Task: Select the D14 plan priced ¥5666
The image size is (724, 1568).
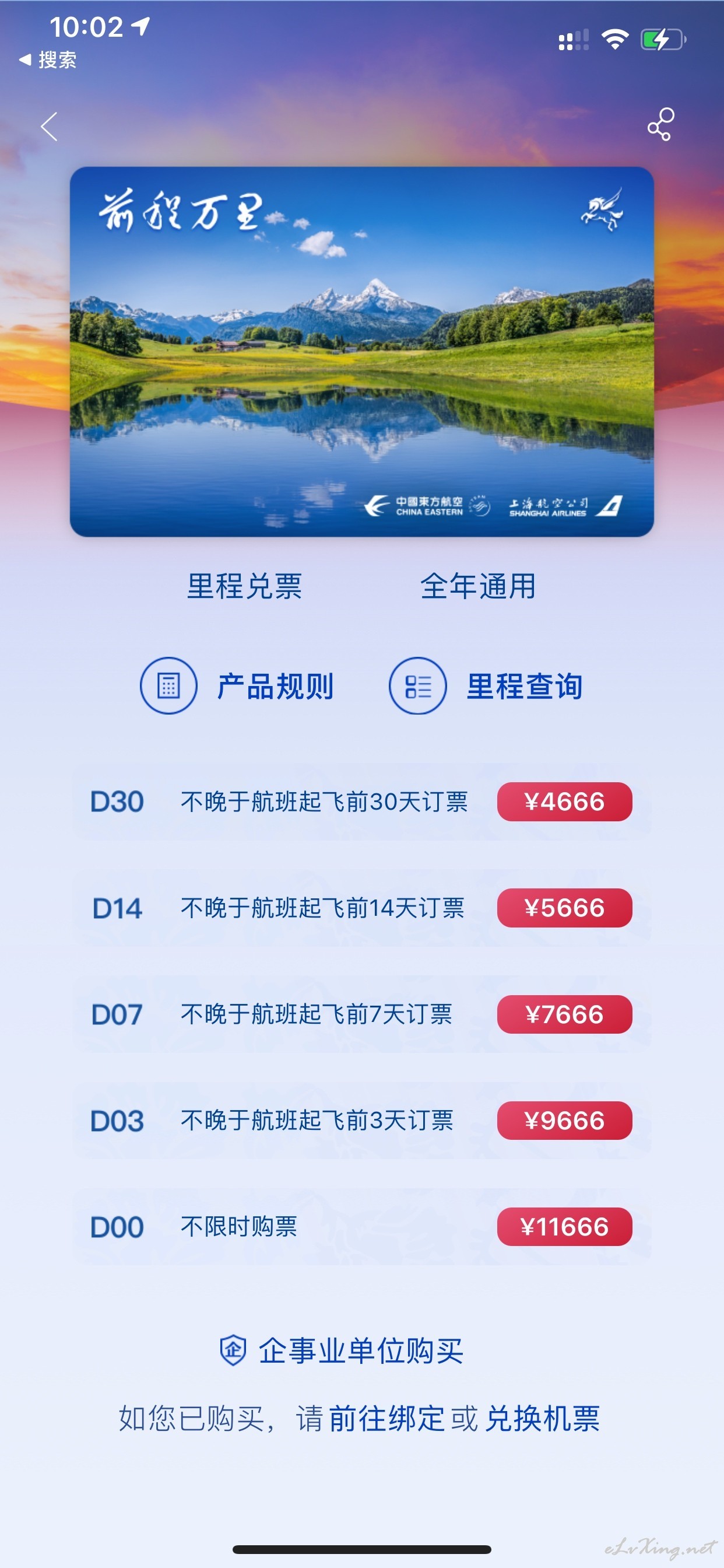Action: coord(564,908)
